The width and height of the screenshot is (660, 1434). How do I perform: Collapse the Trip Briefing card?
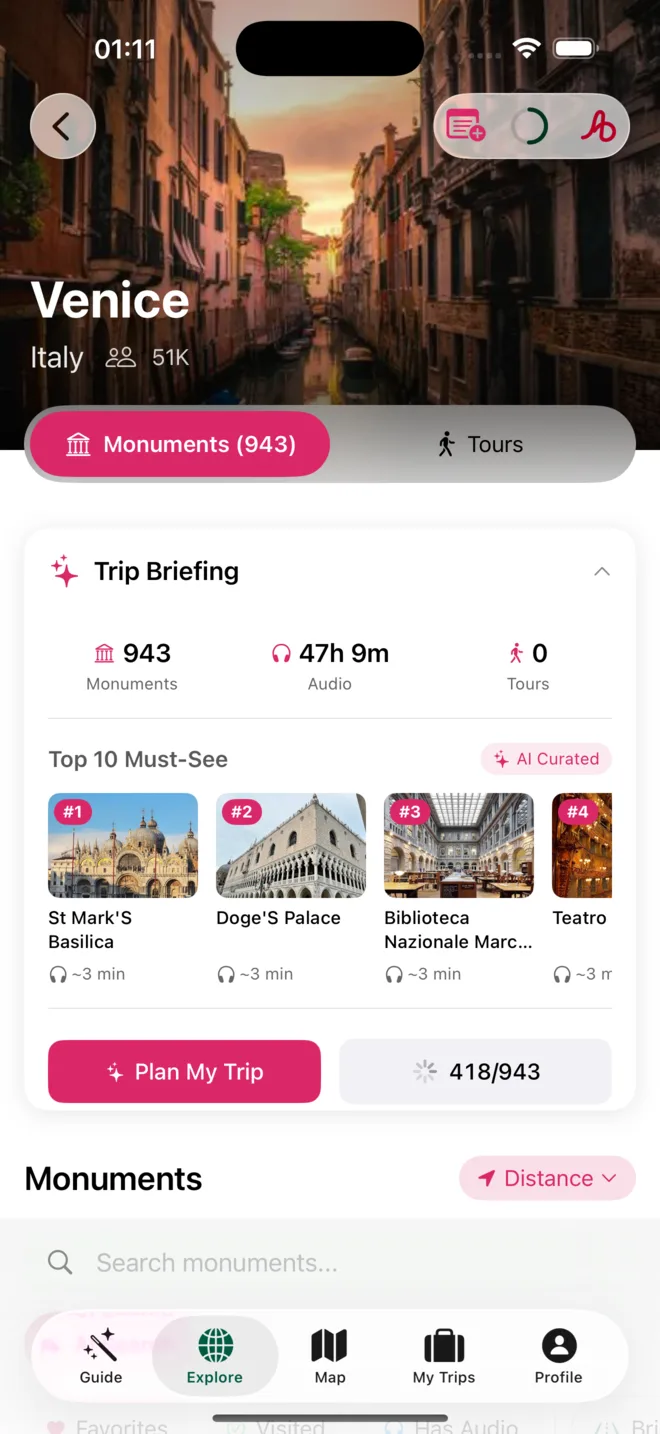tap(601, 571)
